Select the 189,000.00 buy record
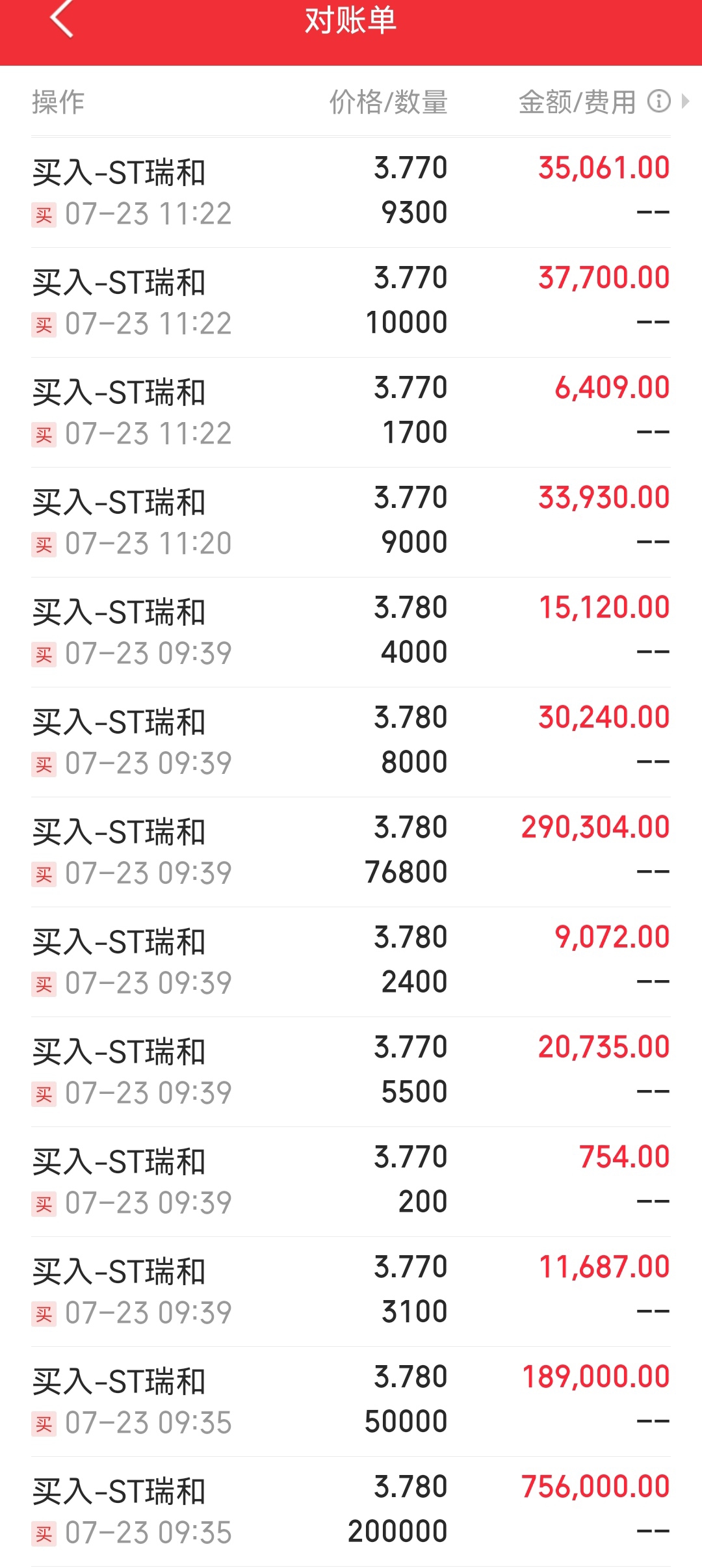Image resolution: width=702 pixels, height=1568 pixels. (351, 1402)
